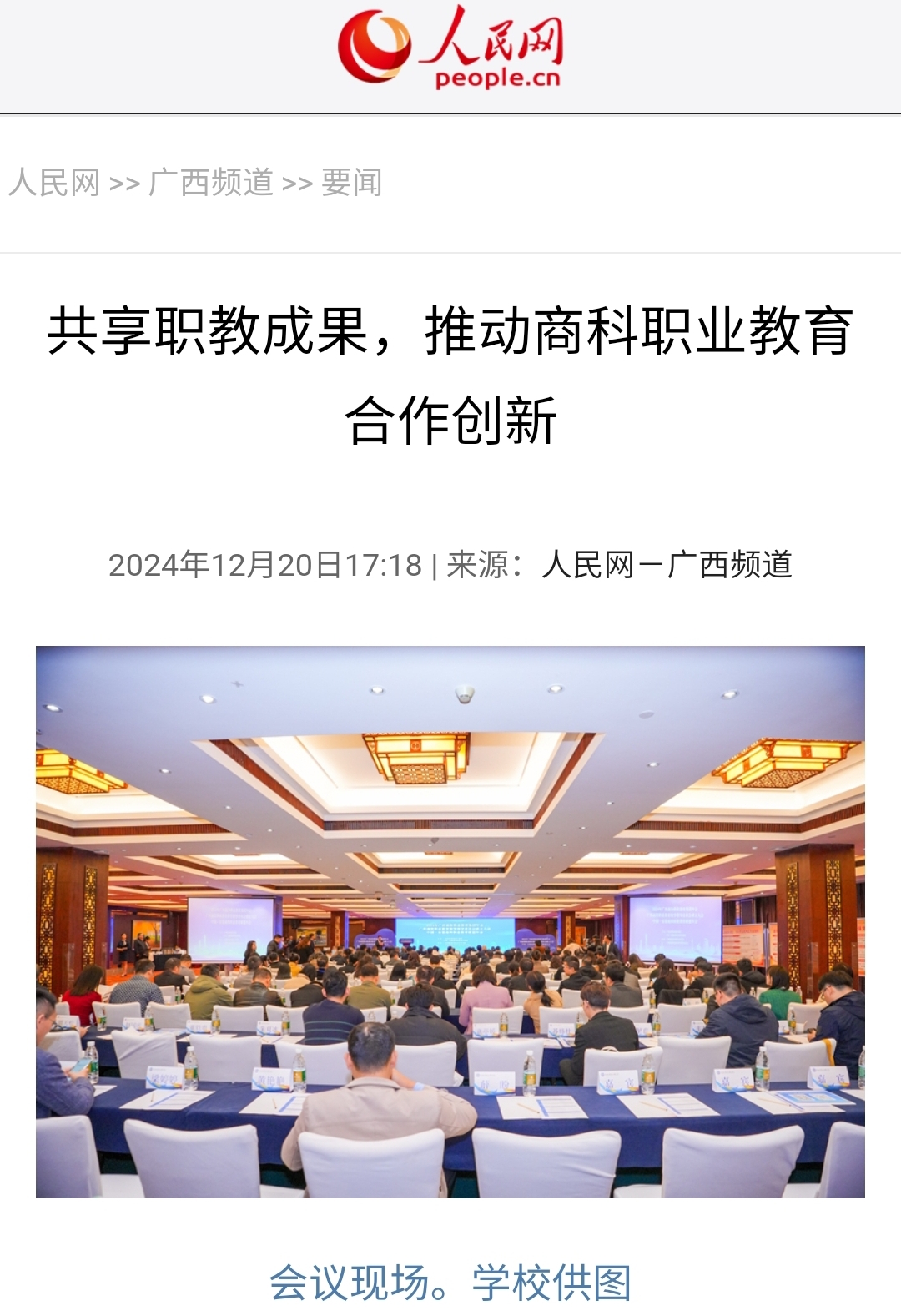Open the 人民网 breadcrumb link
This screenshot has height=1316, width=901.
(54, 183)
